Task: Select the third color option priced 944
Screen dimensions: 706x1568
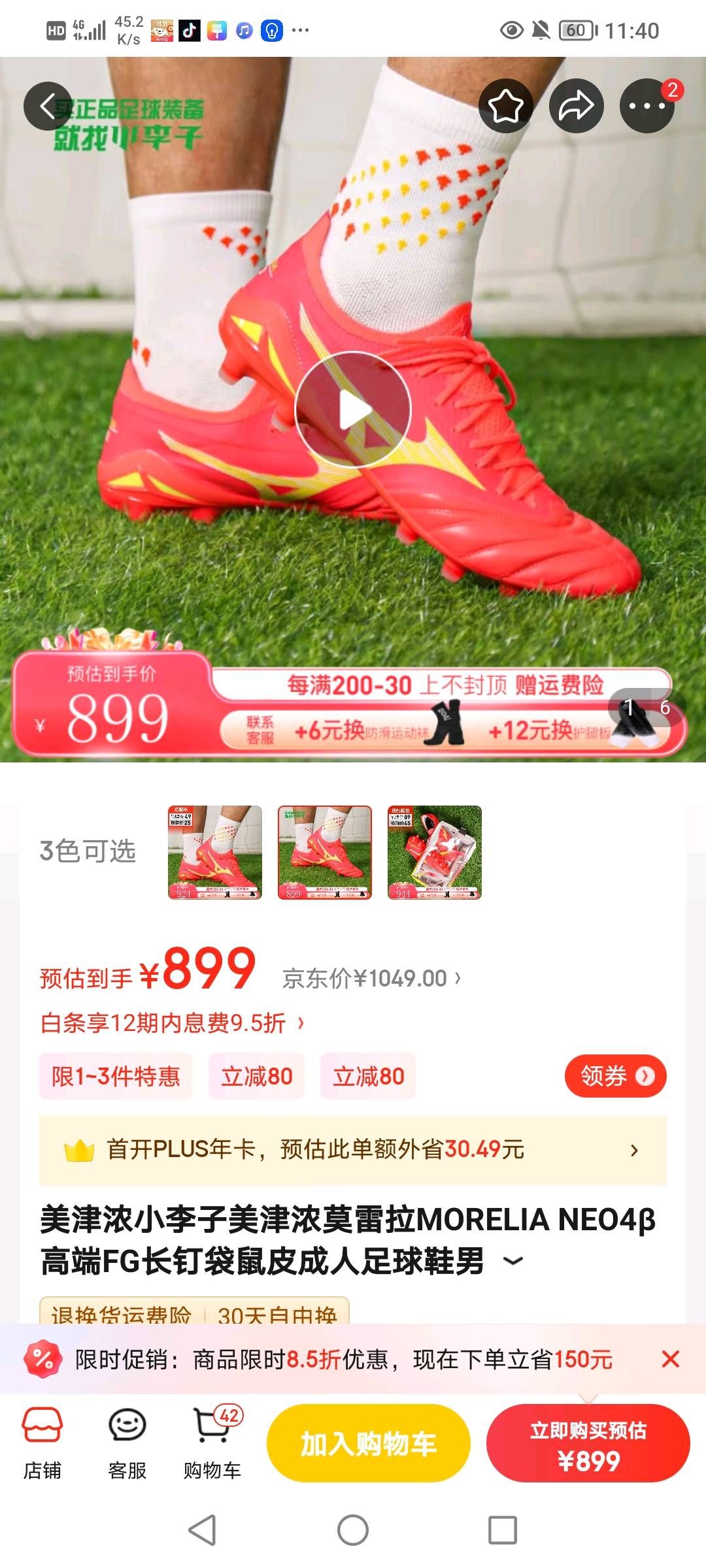Action: (435, 853)
